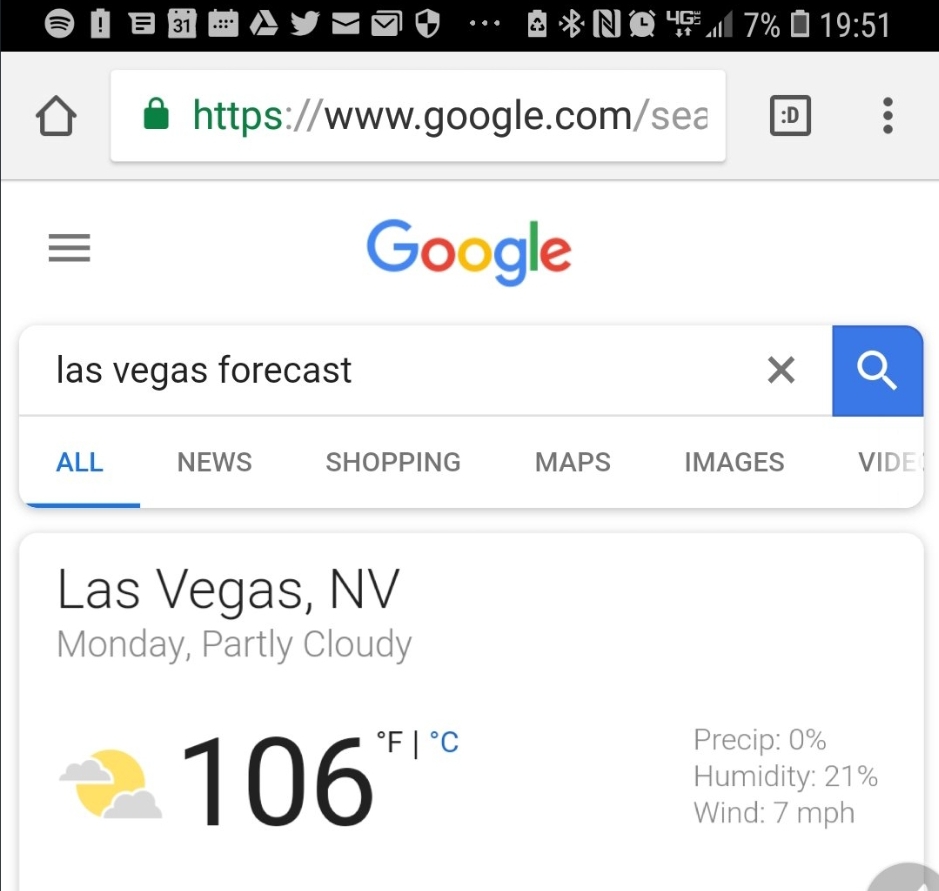Tap the URL address bar
Image resolution: width=939 pixels, height=891 pixels.
tap(418, 117)
